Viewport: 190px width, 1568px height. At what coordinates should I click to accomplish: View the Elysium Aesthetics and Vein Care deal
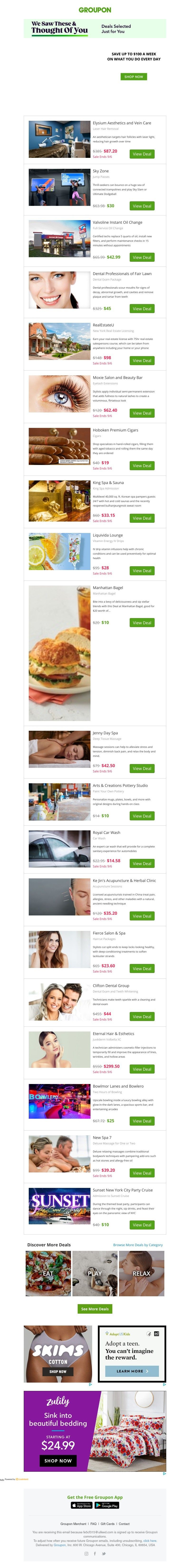(142, 154)
